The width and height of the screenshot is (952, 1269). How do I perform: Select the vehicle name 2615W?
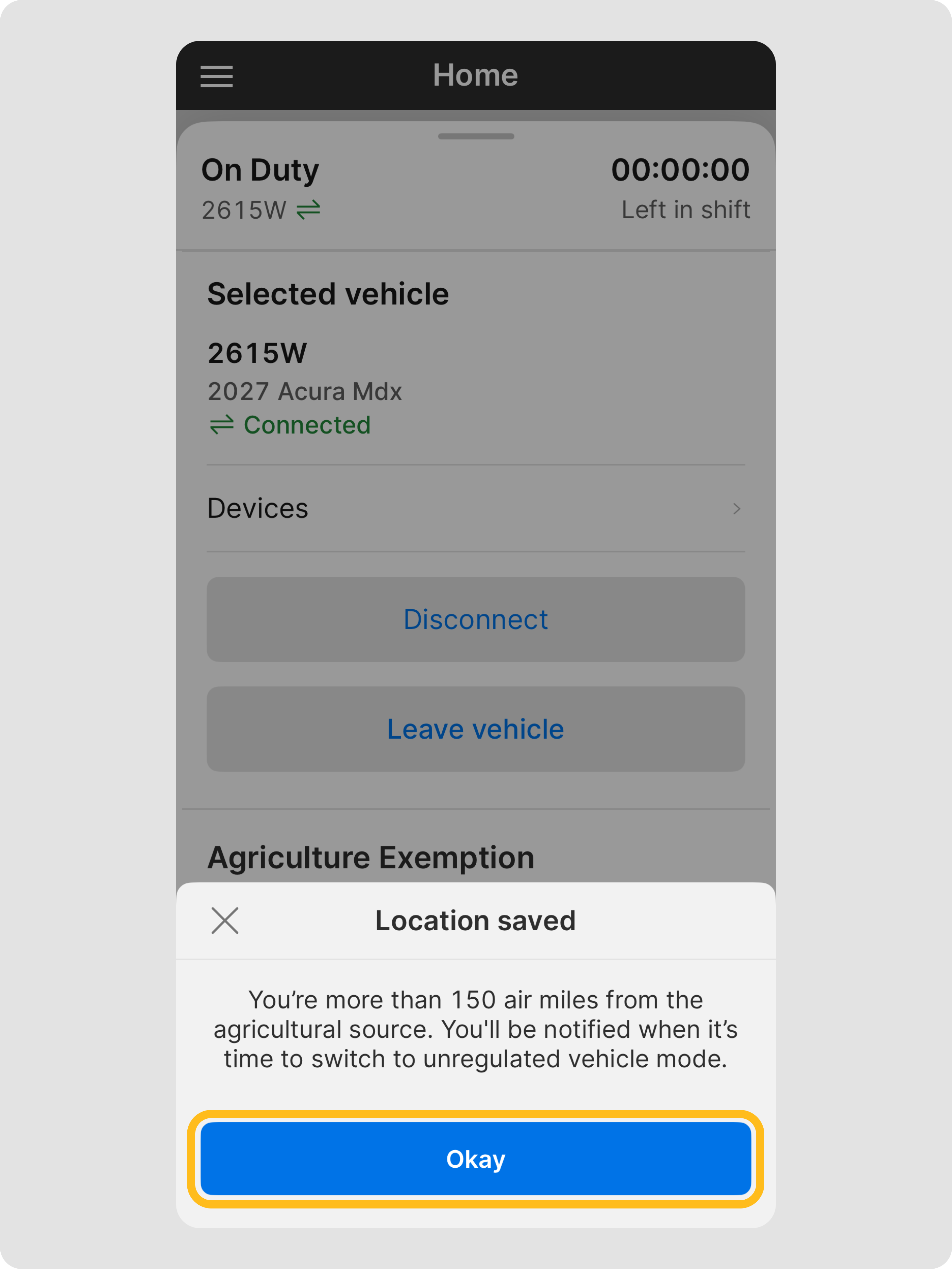pyautogui.click(x=257, y=352)
